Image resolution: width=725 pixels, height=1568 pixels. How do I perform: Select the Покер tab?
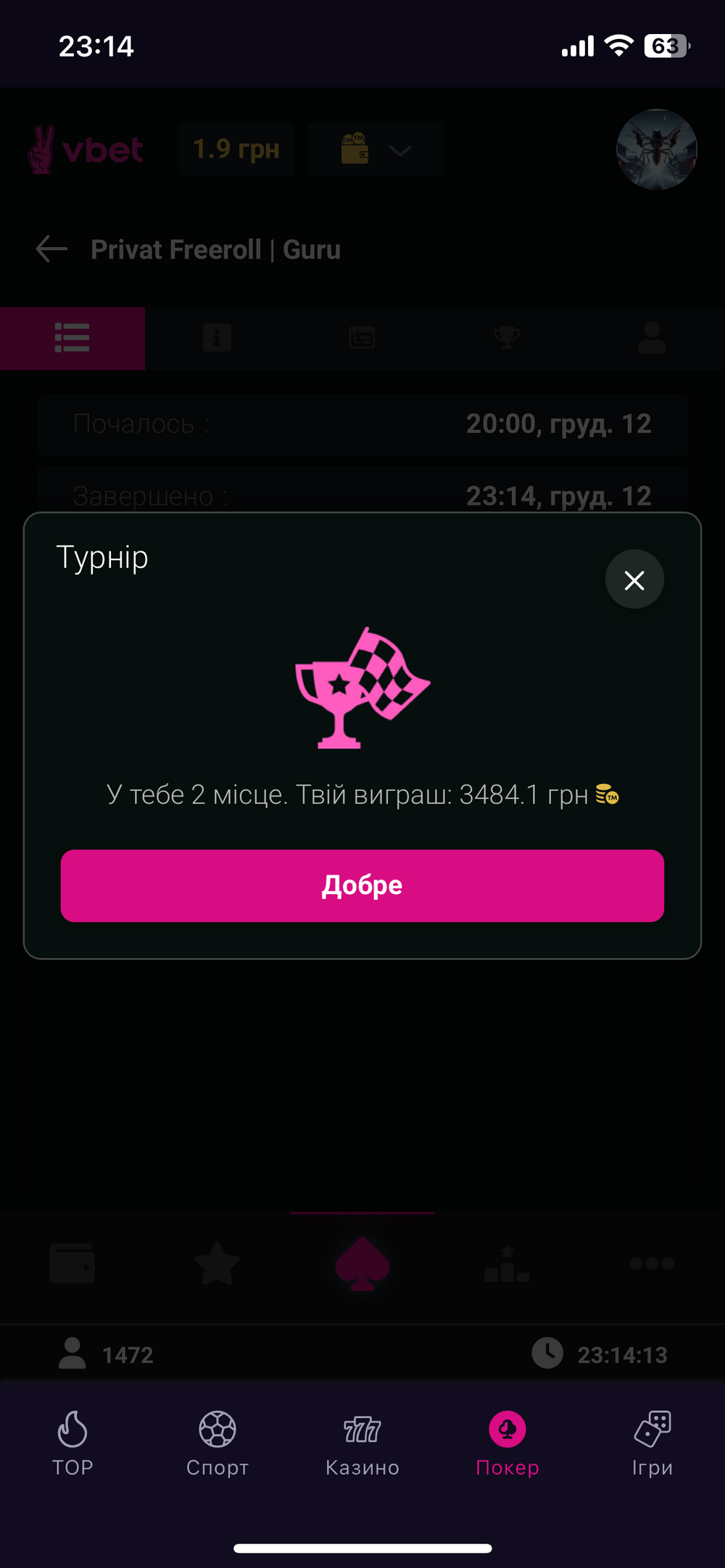tap(507, 1442)
